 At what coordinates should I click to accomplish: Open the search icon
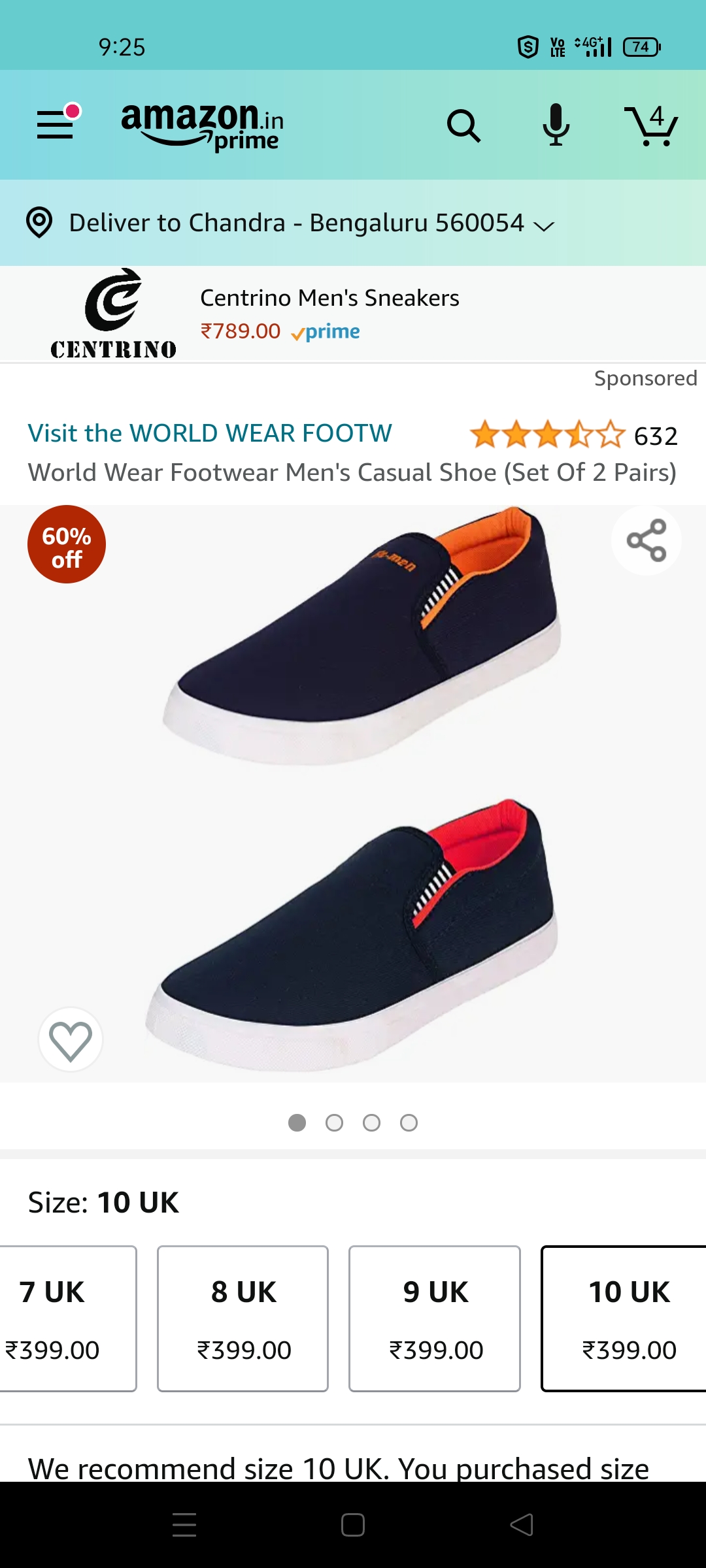[463, 125]
